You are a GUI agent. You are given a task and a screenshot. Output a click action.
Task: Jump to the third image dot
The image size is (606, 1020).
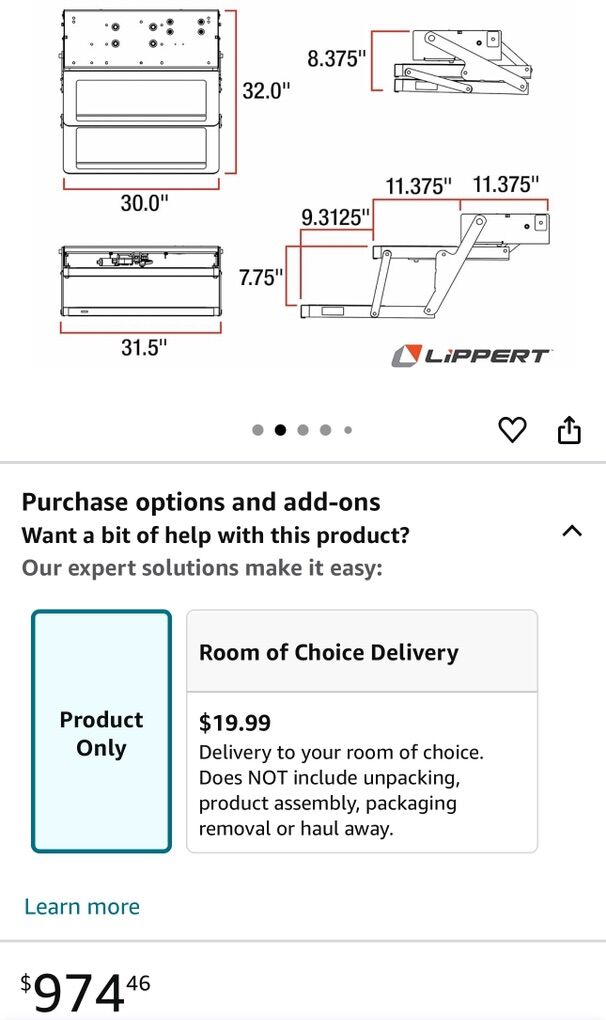(304, 430)
